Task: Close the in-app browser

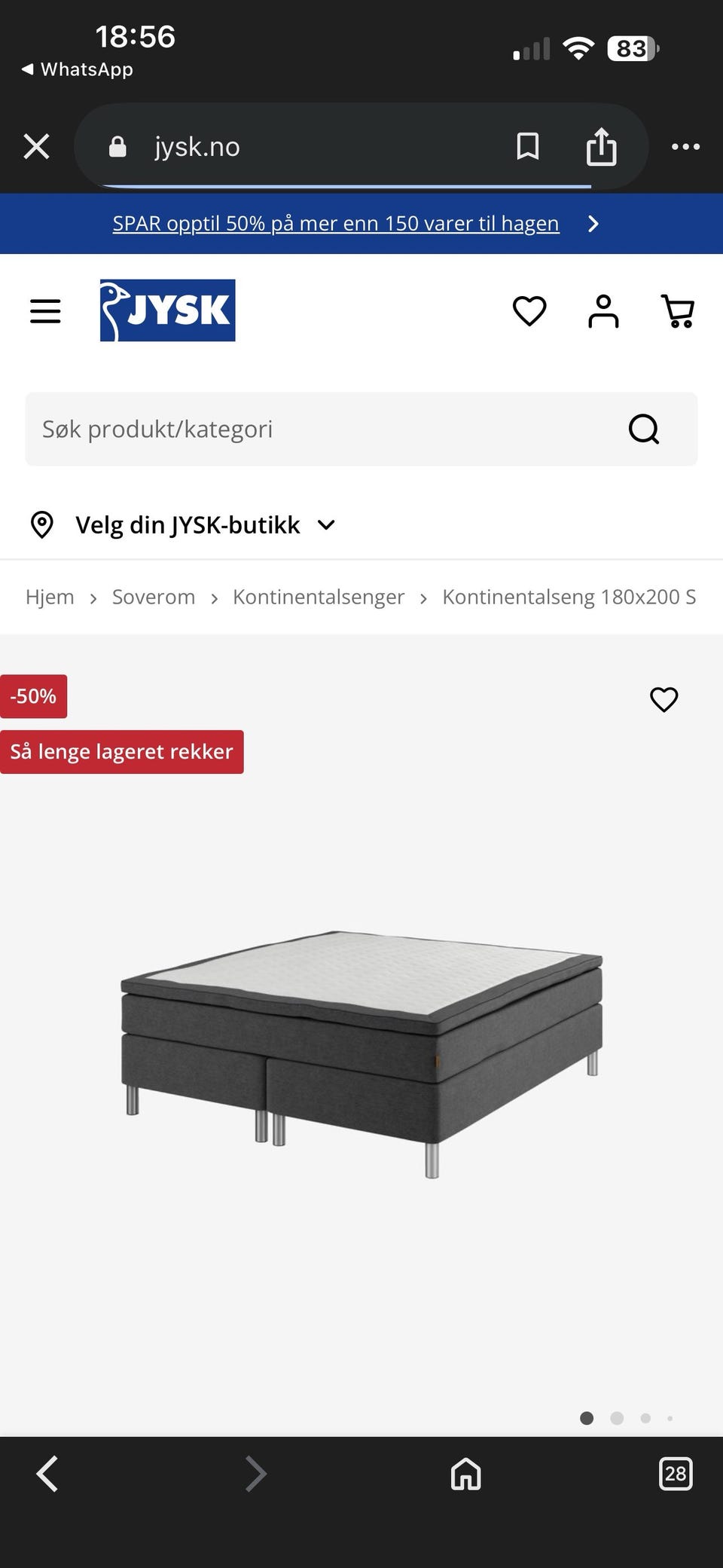Action: coord(36,146)
